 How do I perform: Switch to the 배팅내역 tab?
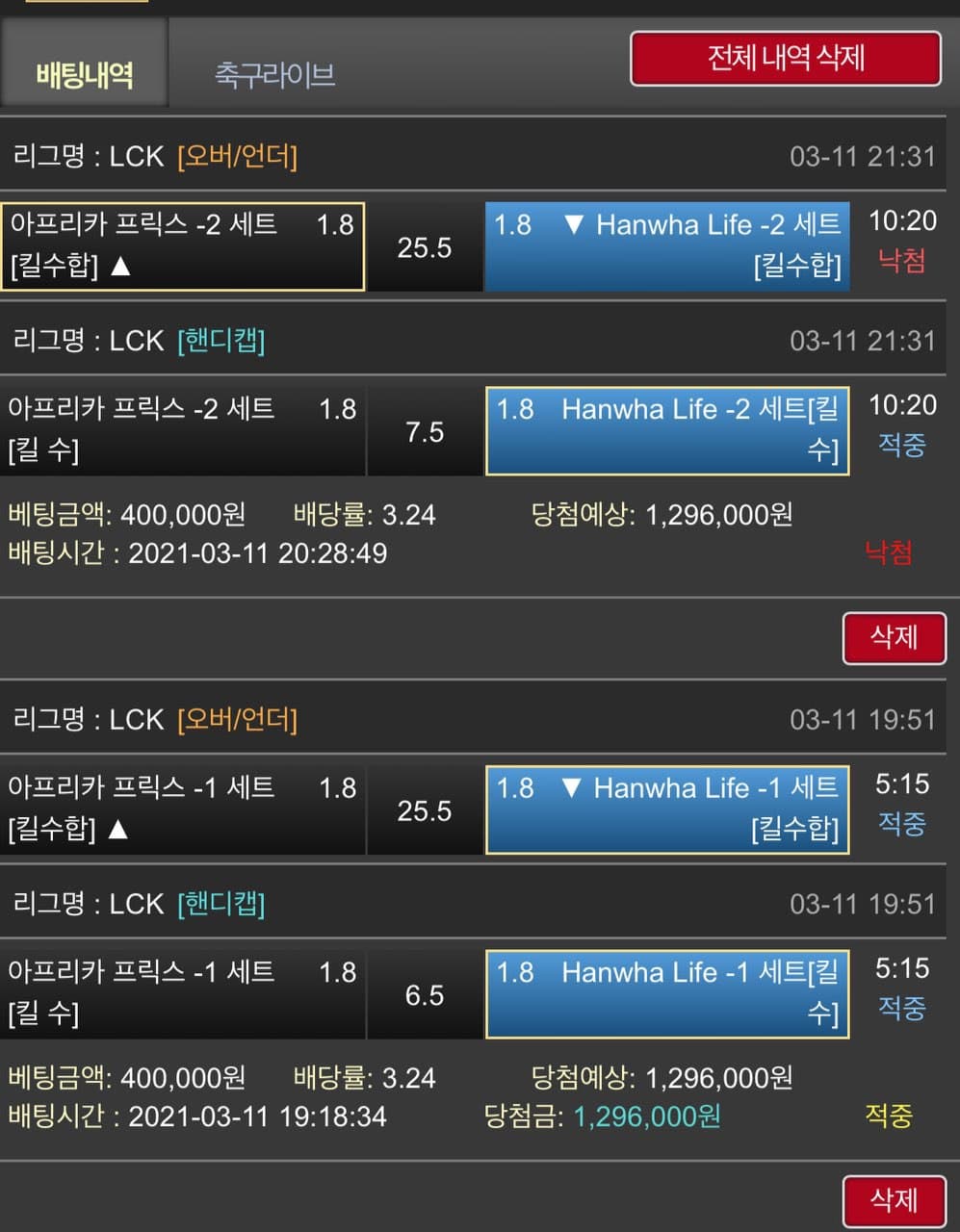pyautogui.click(x=84, y=74)
